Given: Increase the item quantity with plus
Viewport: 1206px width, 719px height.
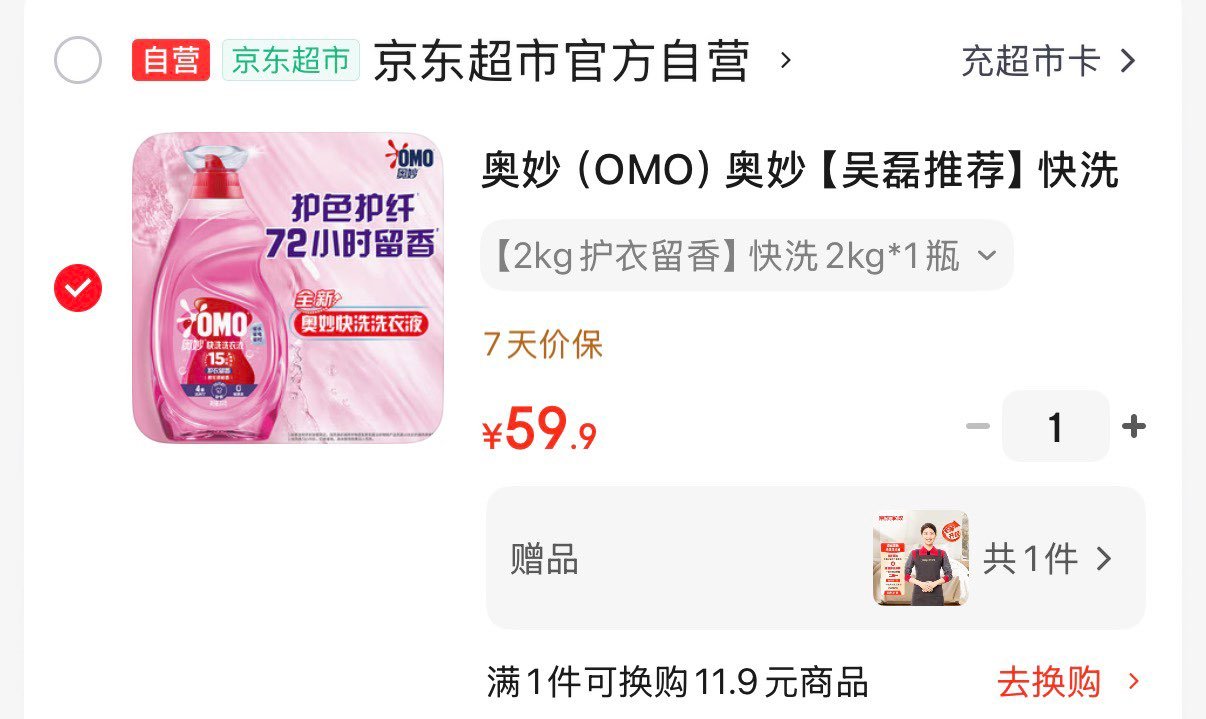Looking at the screenshot, I should (1133, 427).
